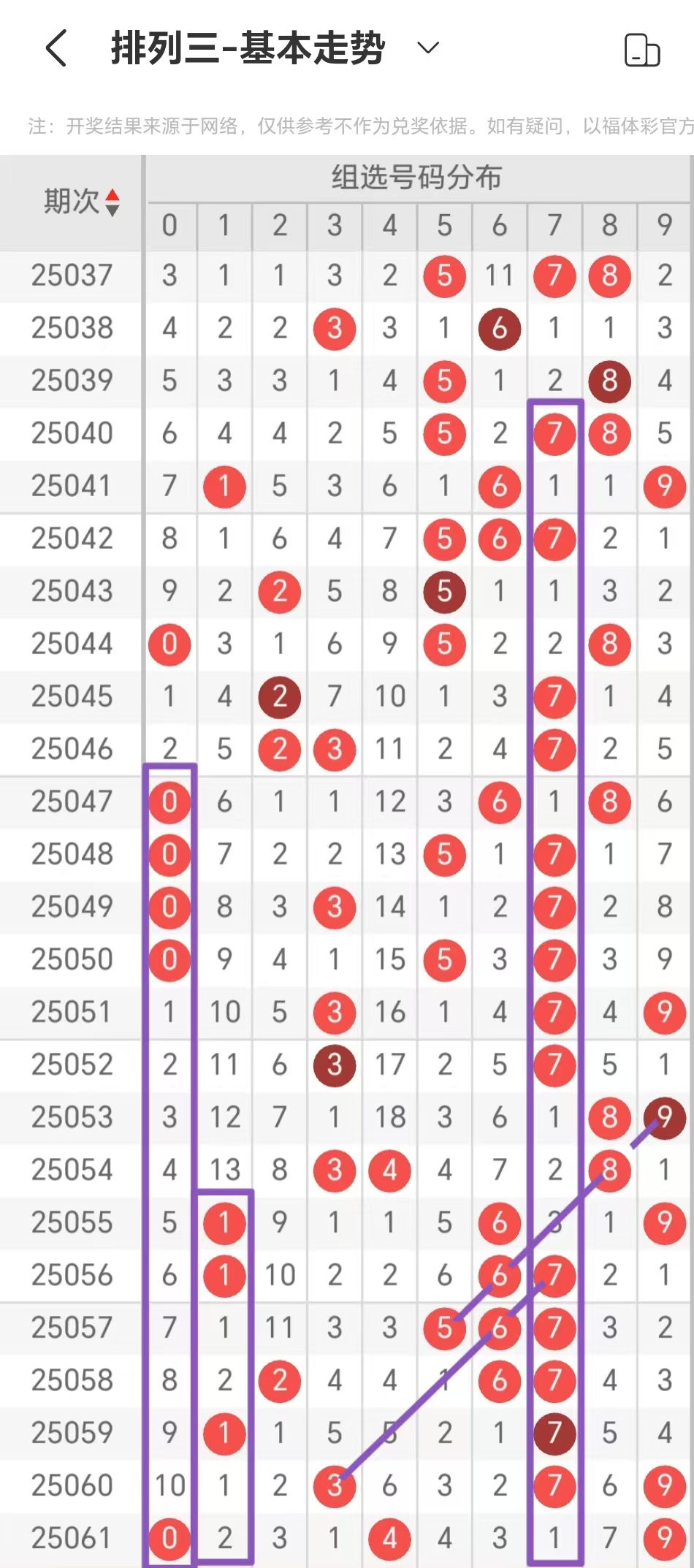
Task: Toggle the screen orientation icon
Action: [x=641, y=50]
